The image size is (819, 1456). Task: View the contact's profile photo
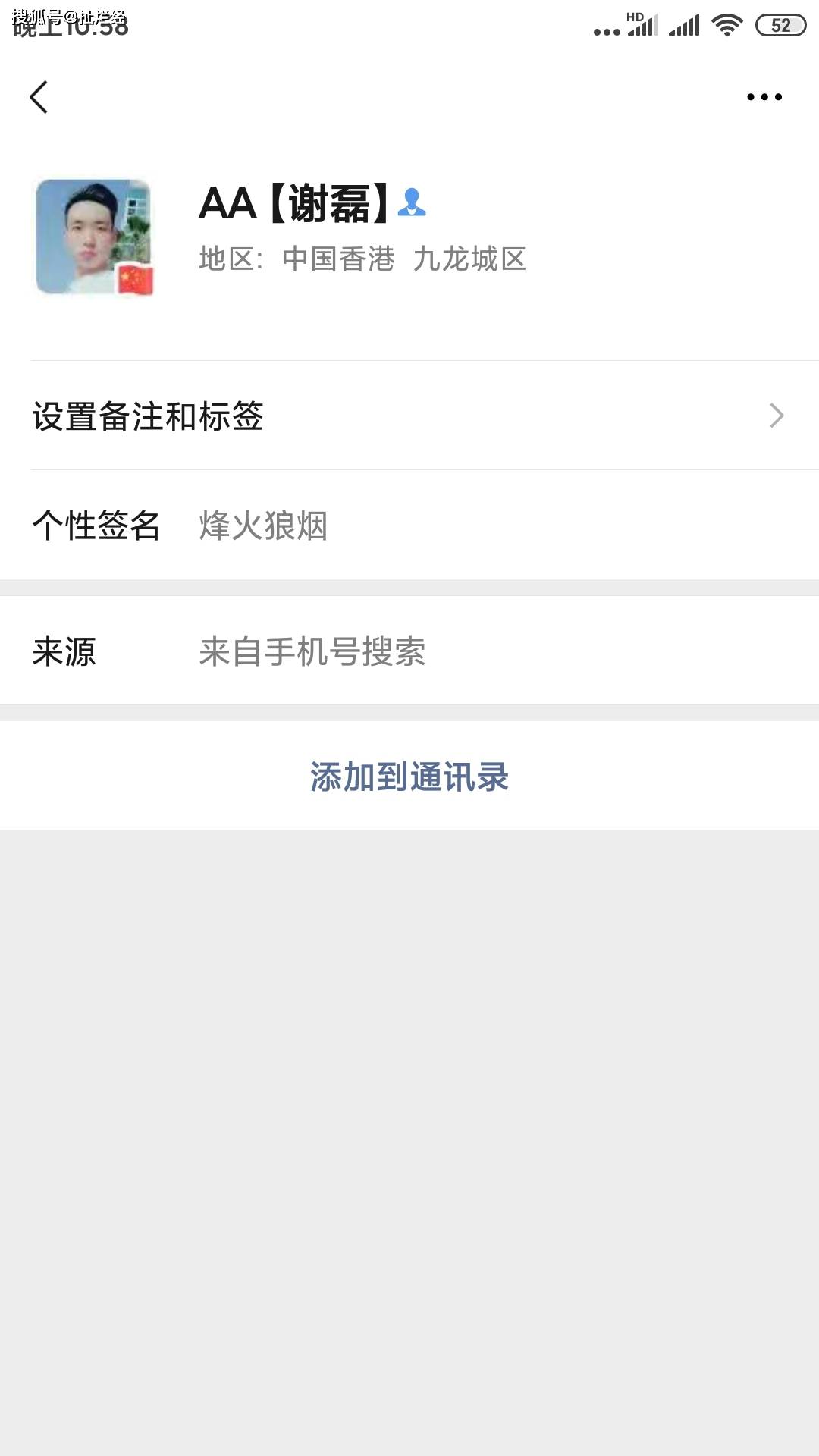point(95,237)
